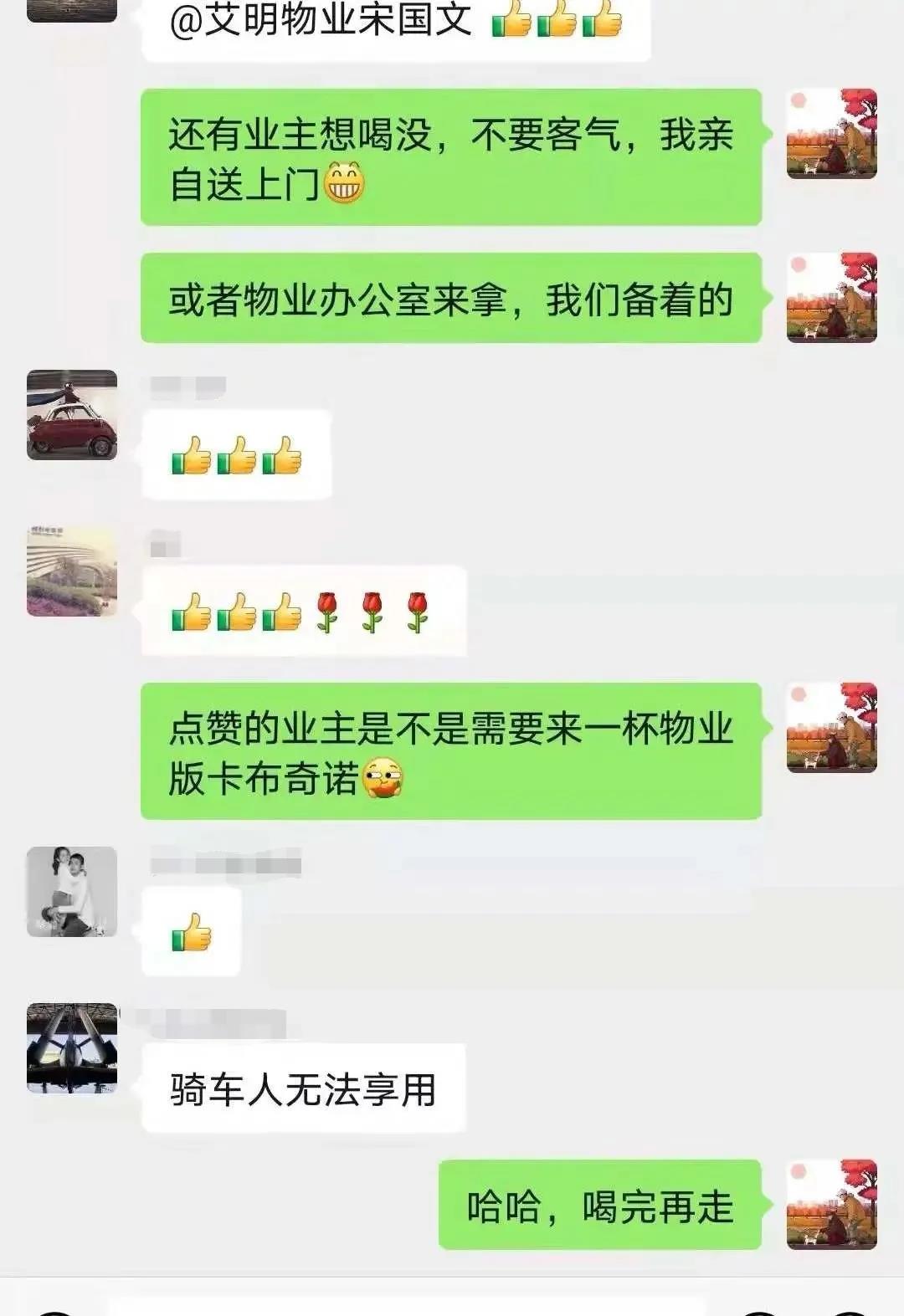
Task: Tap the sender avatar next to 哈哈，喝完再走
Action: [x=831, y=1205]
